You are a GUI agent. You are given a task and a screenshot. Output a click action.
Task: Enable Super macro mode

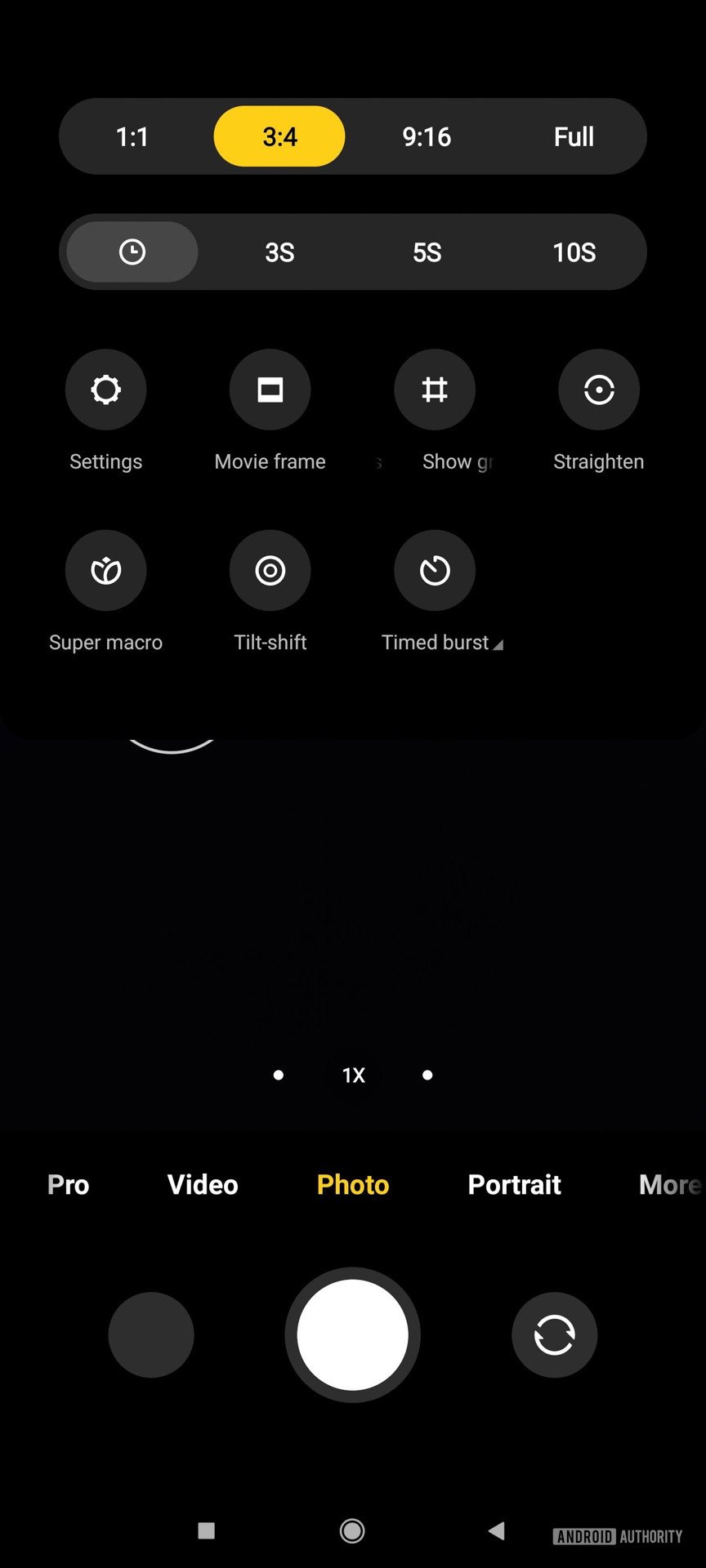coord(106,570)
